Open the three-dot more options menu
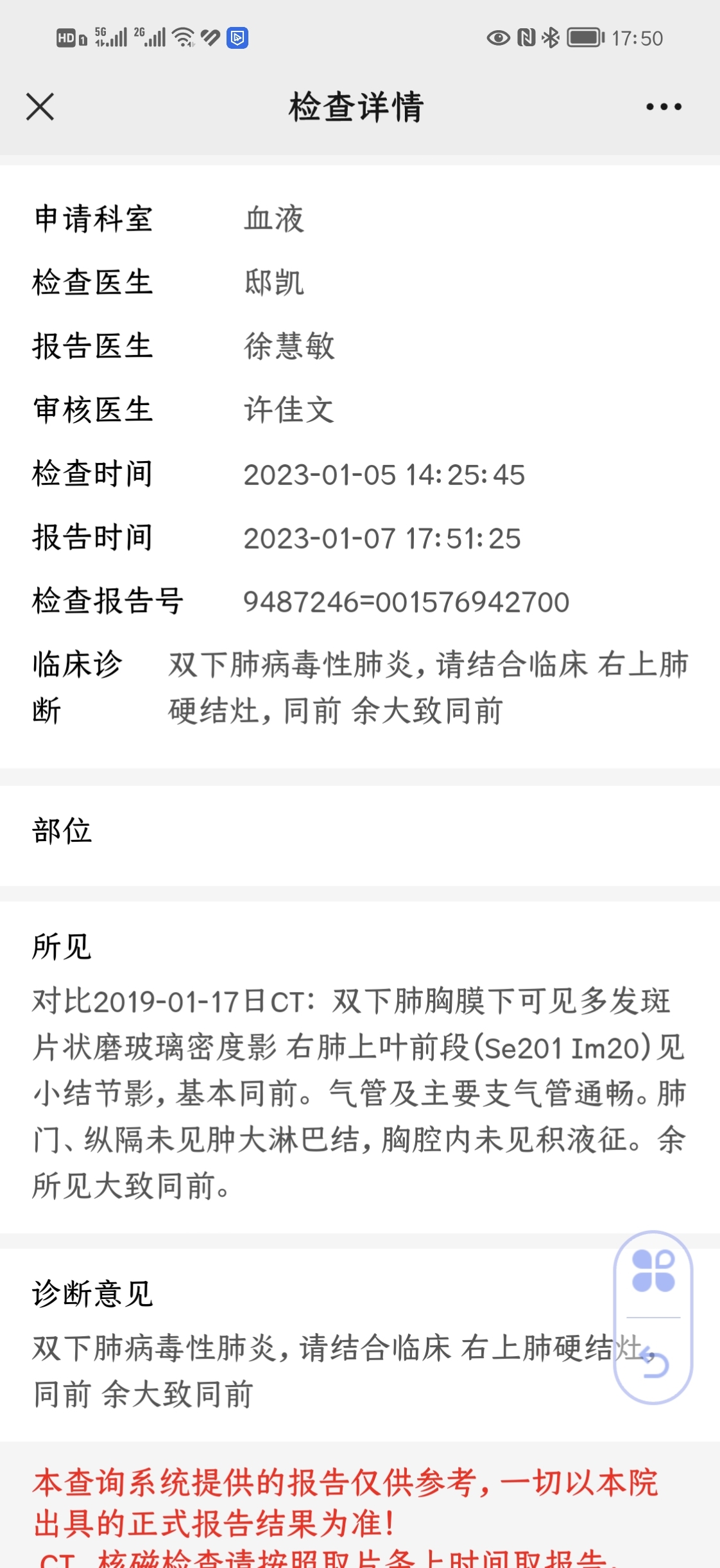720x1568 pixels. pyautogui.click(x=664, y=107)
